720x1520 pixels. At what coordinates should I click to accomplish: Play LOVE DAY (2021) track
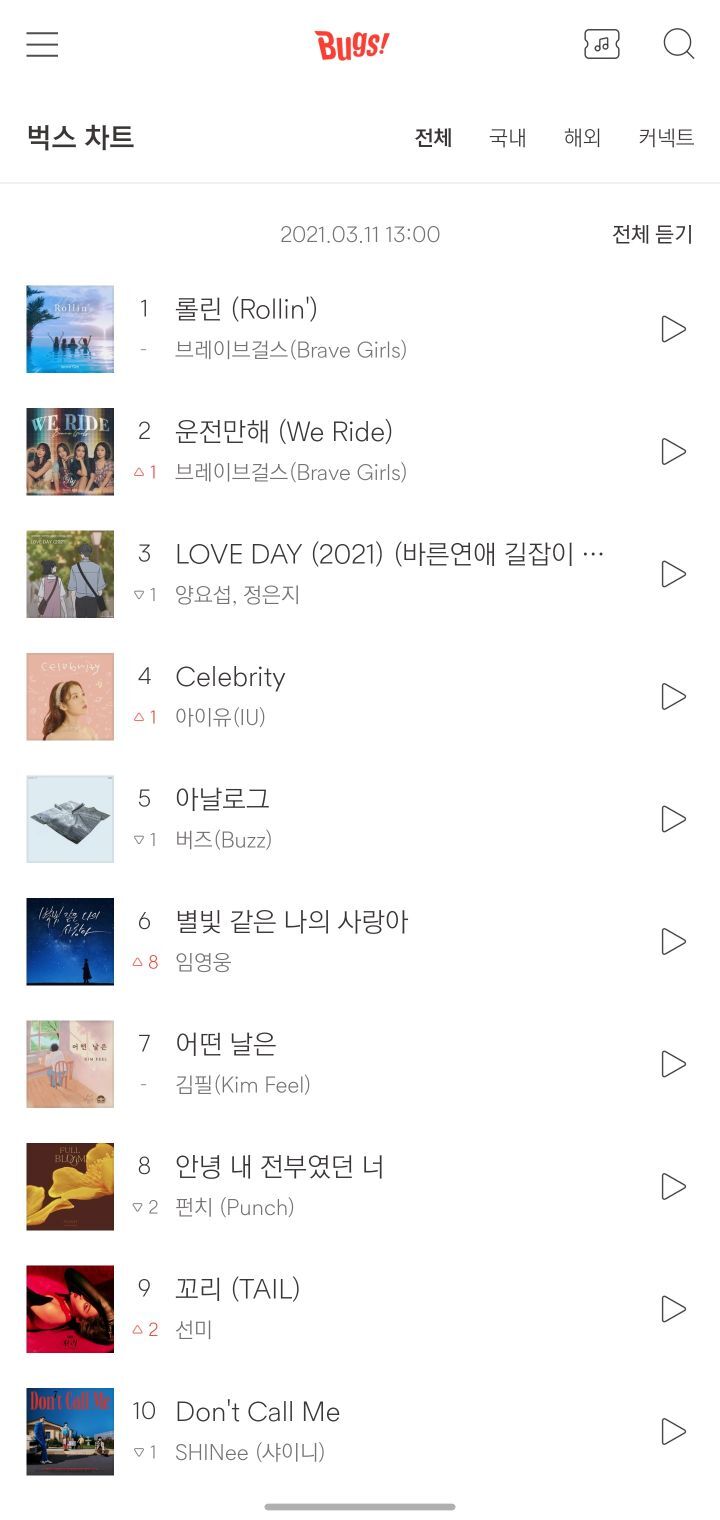[673, 574]
